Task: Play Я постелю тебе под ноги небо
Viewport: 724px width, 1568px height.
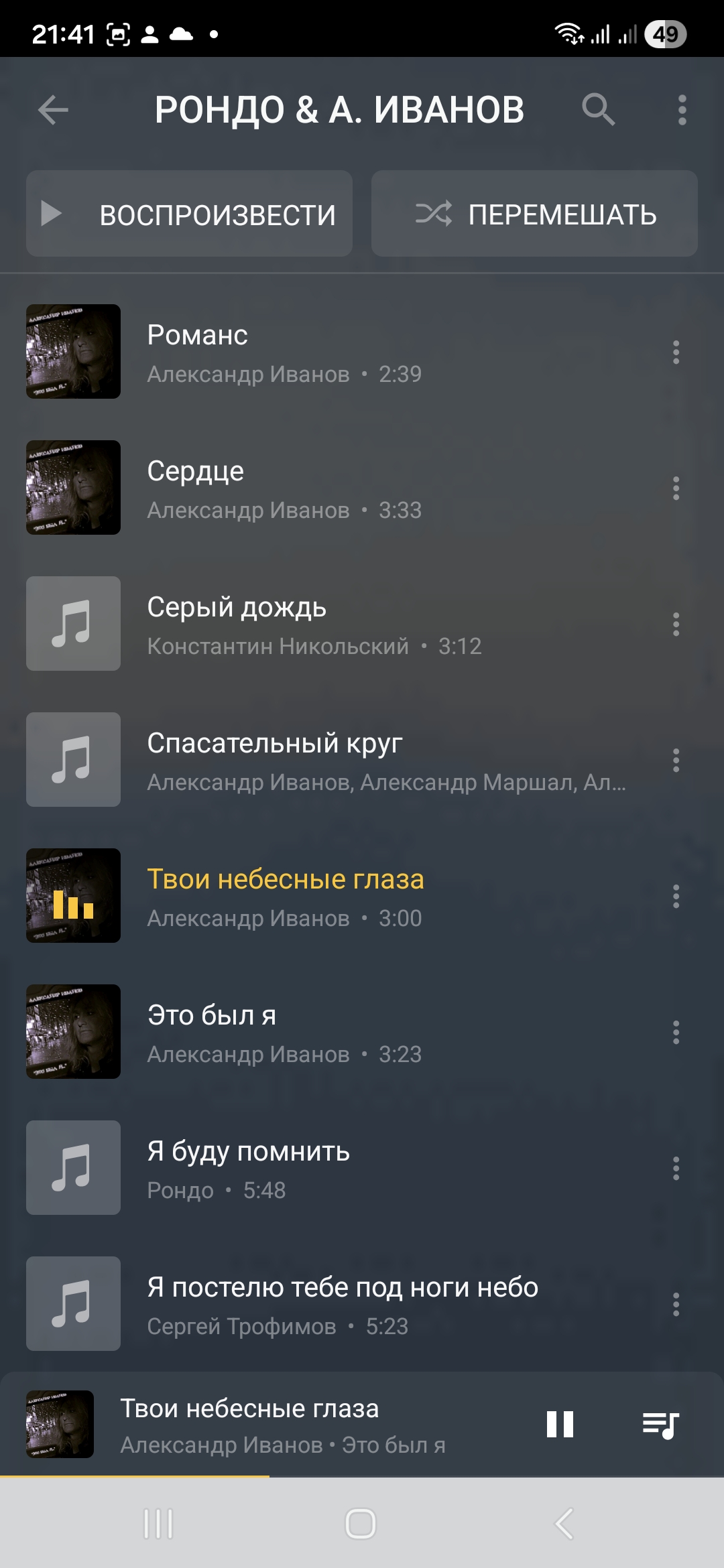Action: [x=335, y=1304]
